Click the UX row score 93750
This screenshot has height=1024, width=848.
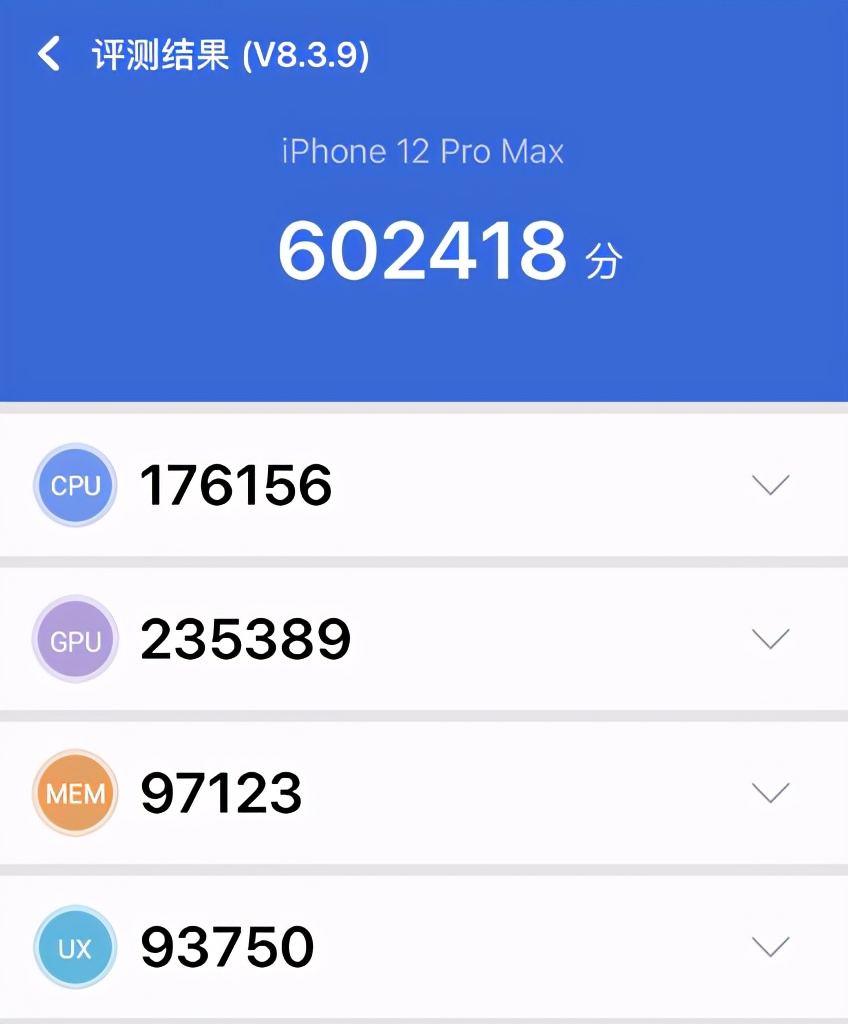(x=227, y=946)
